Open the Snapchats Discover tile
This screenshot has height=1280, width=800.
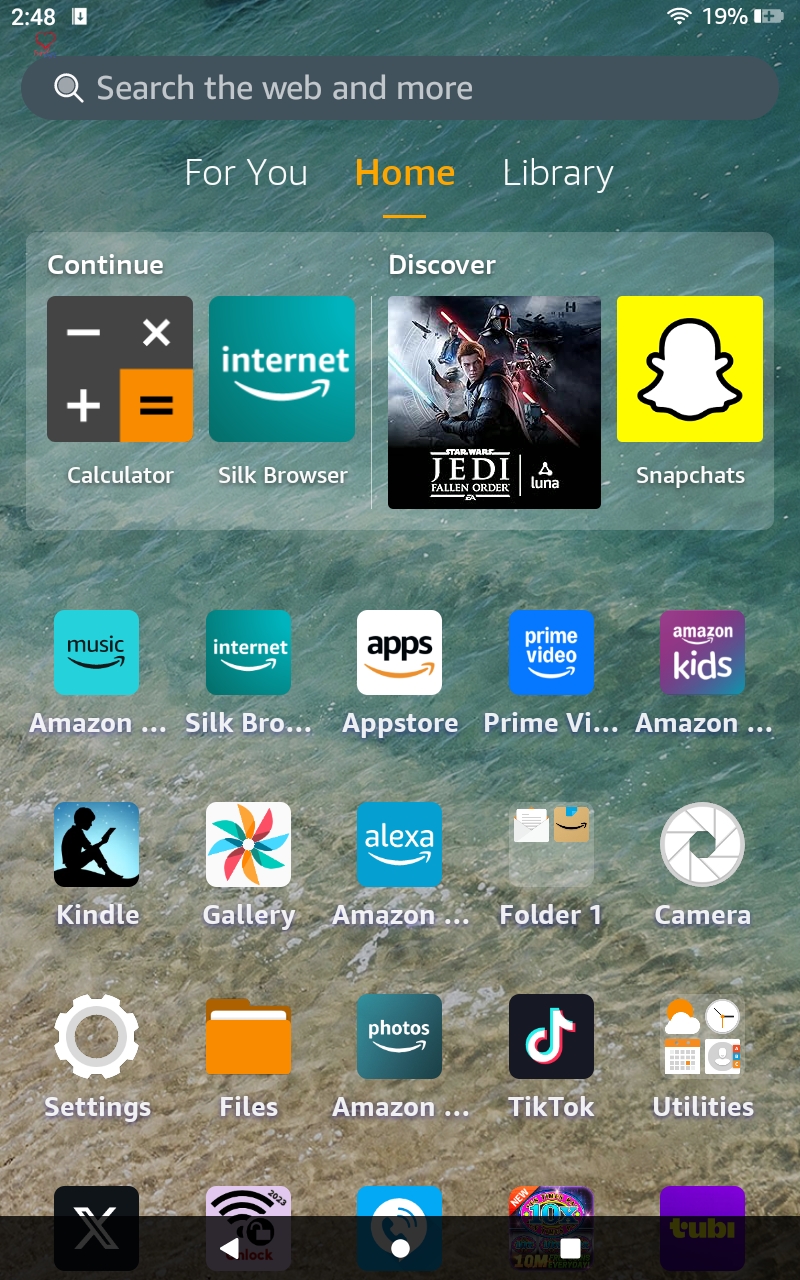690,369
